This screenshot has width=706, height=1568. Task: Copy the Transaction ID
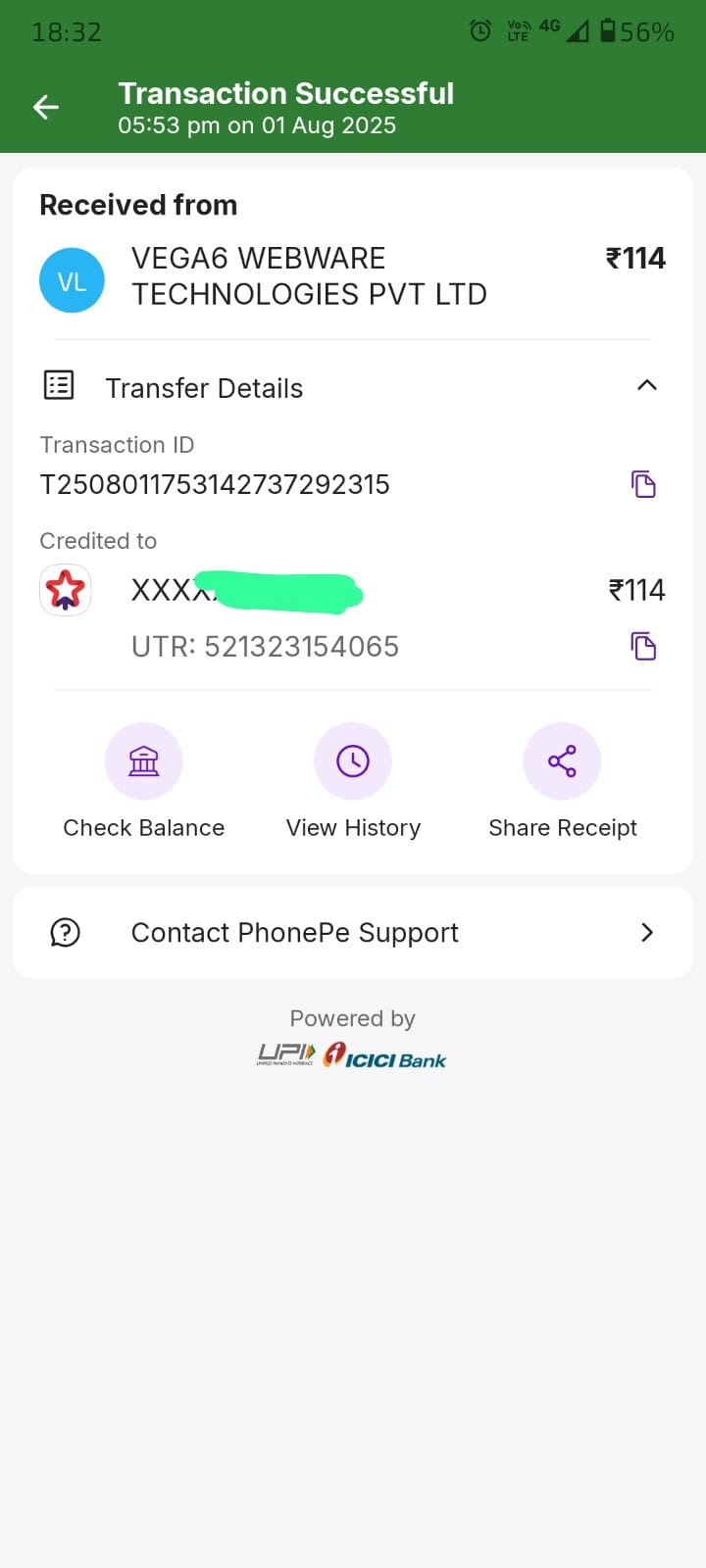(x=643, y=484)
